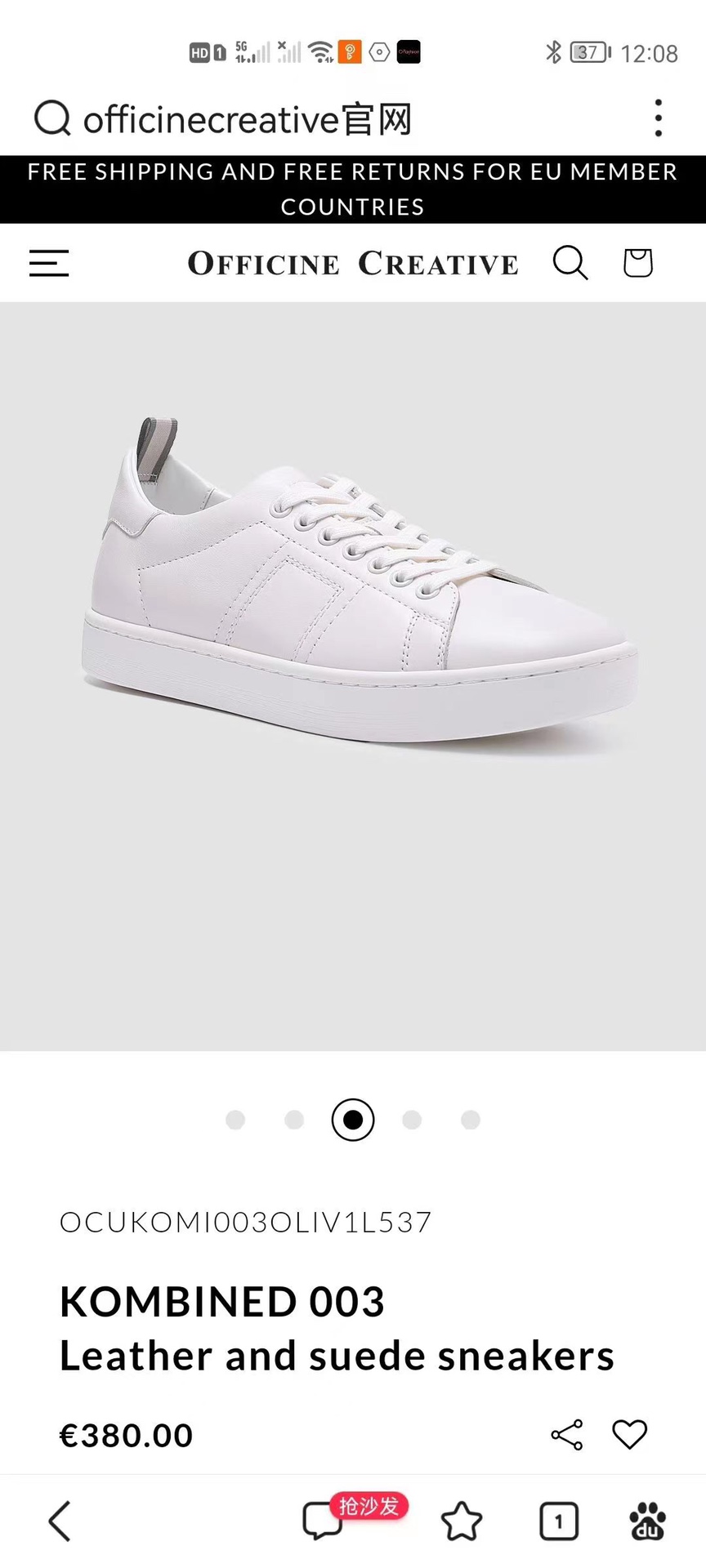Go to the Officine Creative homepage logo
Viewport: 706px width, 1568px height.
[352, 264]
